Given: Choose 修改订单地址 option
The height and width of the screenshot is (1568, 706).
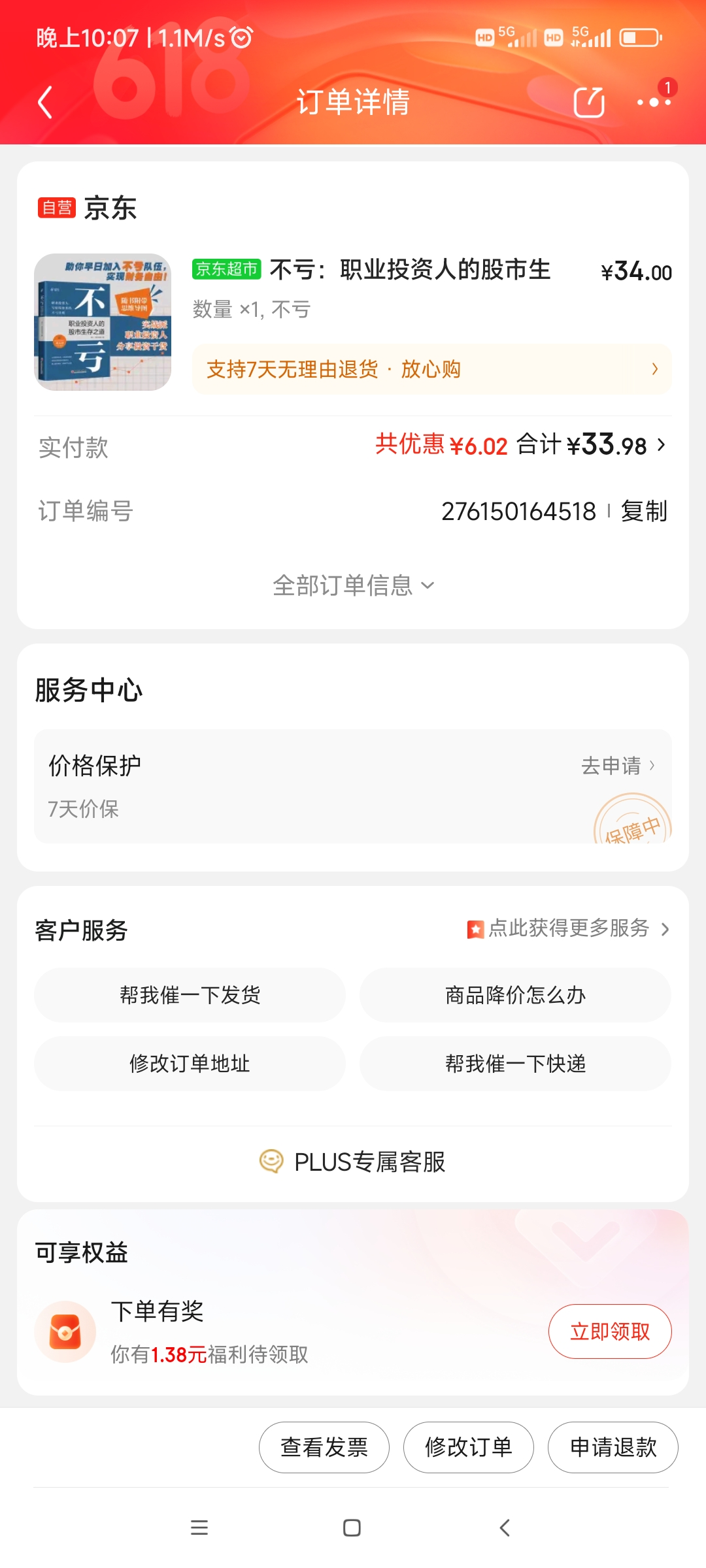Looking at the screenshot, I should [190, 1064].
